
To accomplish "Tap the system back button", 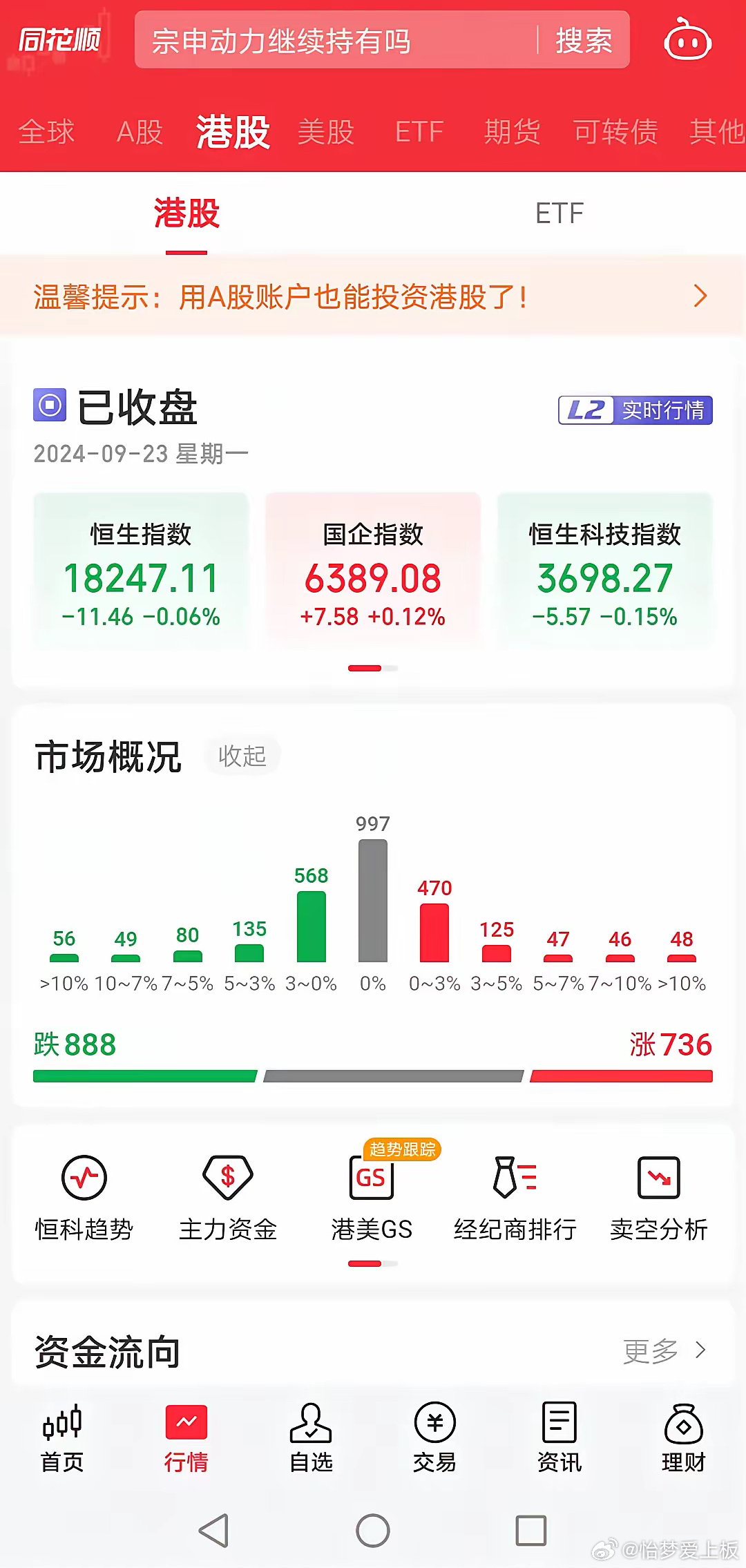I will 213,1531.
